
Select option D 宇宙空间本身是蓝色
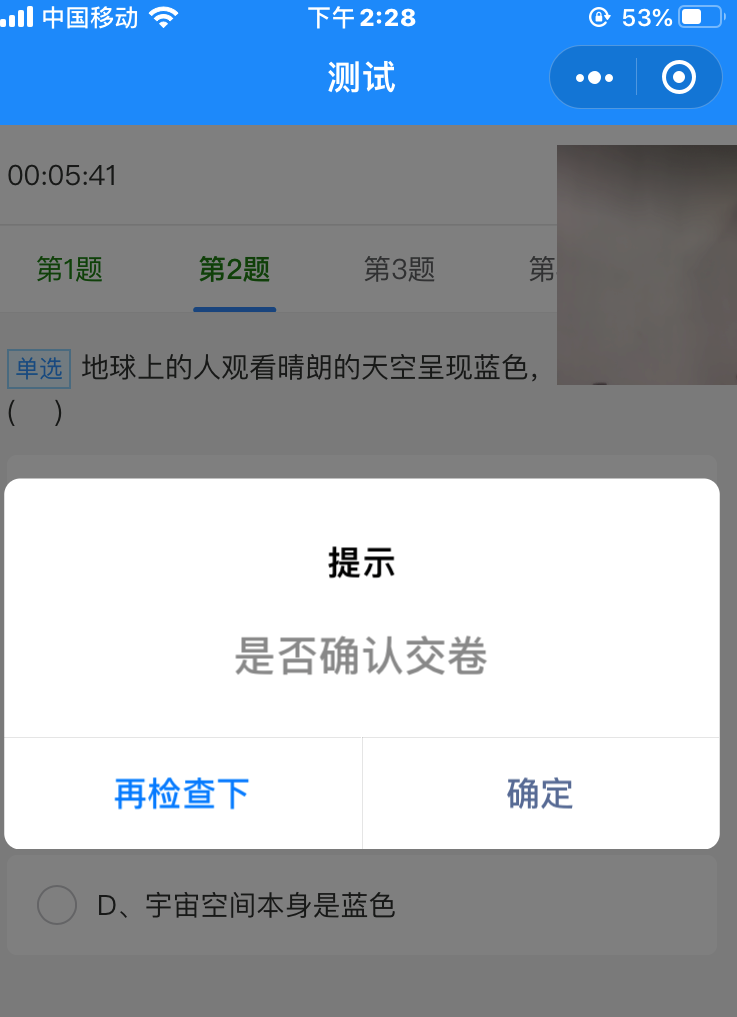coord(57,906)
